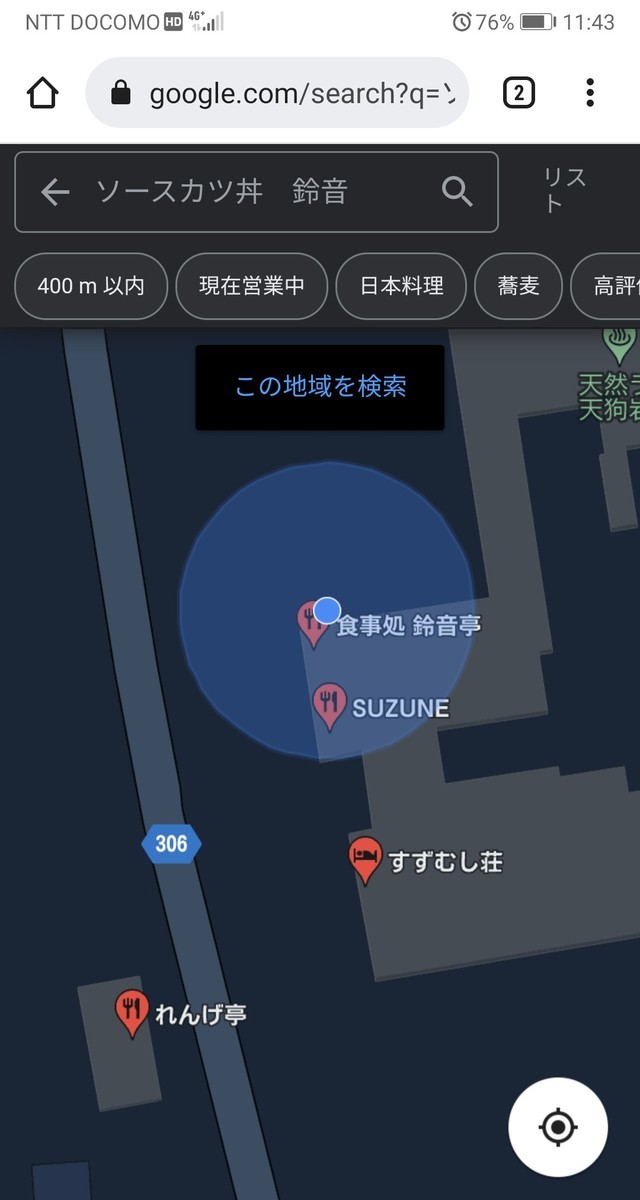640x1200 pixels.
Task: Select the 日本料理 filter chip
Action: [x=401, y=286]
